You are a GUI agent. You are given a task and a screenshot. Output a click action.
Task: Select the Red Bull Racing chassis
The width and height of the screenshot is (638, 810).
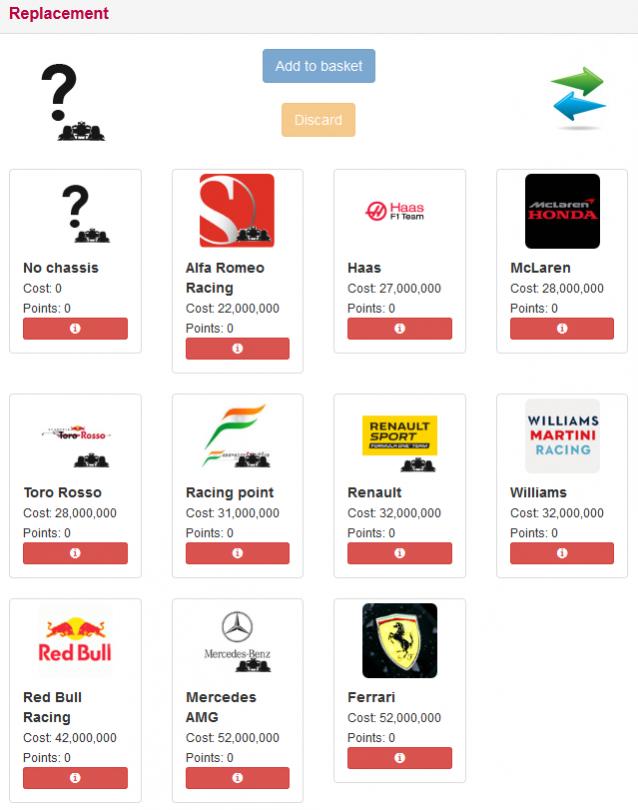75,641
